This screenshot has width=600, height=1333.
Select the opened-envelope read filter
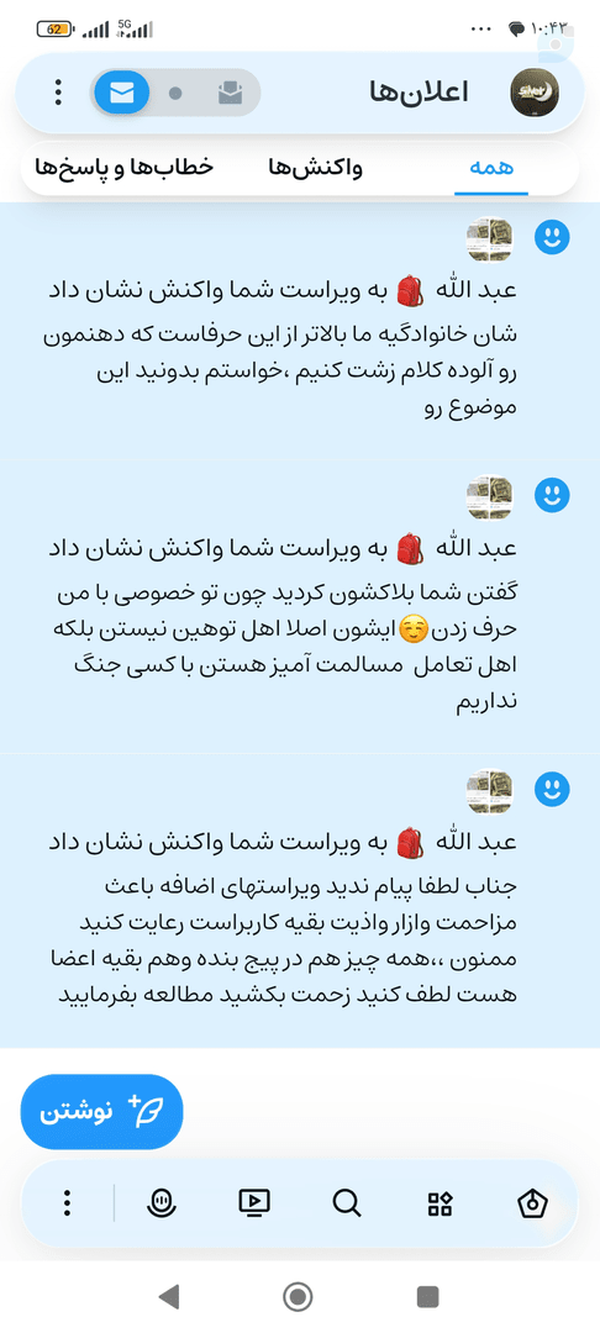tap(230, 93)
